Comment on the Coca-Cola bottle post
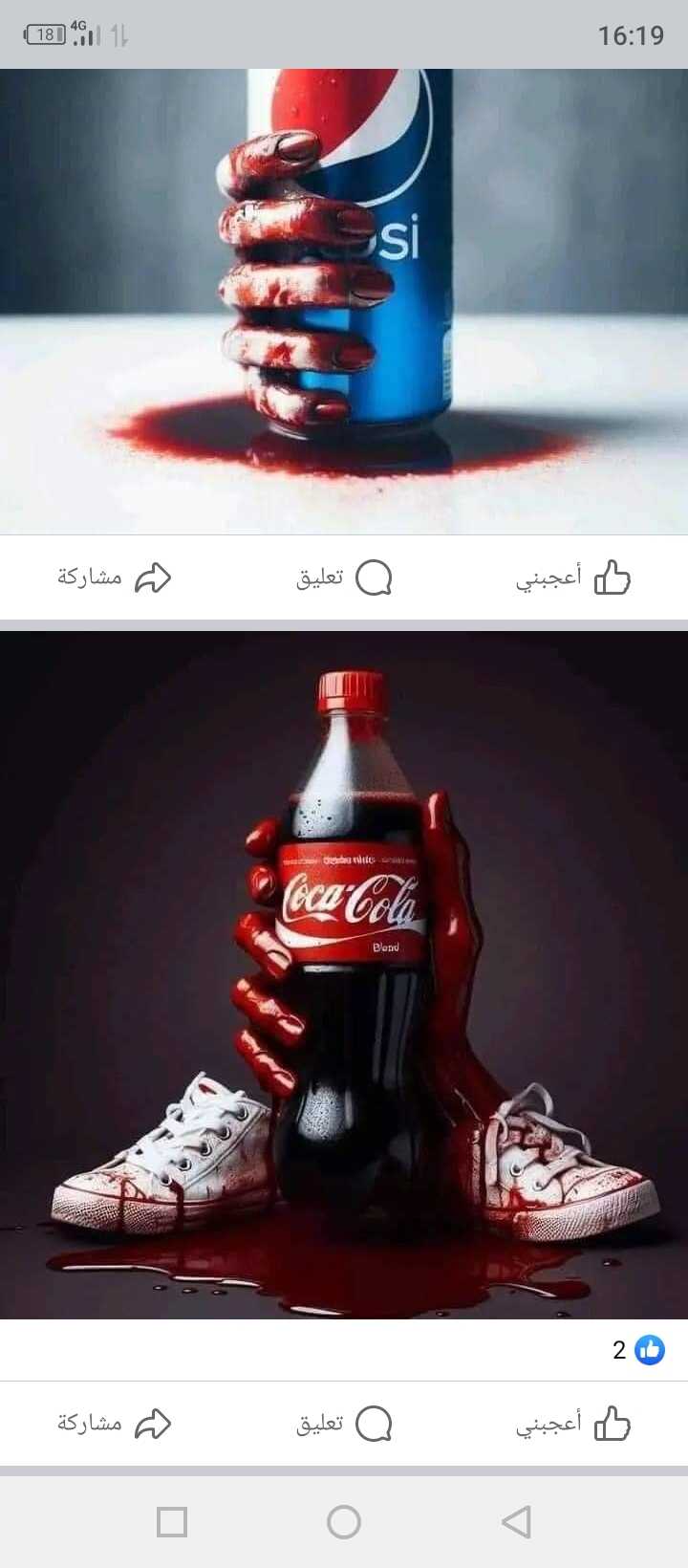 pyautogui.click(x=344, y=1424)
